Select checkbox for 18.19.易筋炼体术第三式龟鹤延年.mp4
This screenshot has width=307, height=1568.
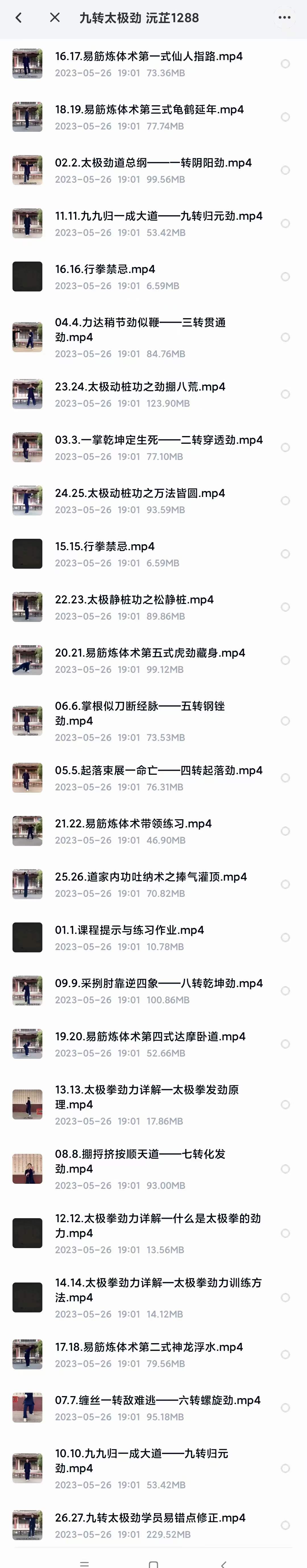tap(285, 117)
